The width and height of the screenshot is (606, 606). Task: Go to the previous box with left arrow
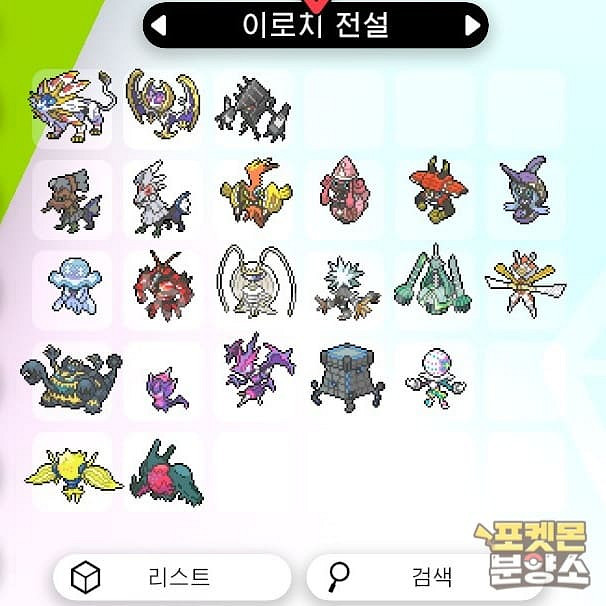pos(158,26)
